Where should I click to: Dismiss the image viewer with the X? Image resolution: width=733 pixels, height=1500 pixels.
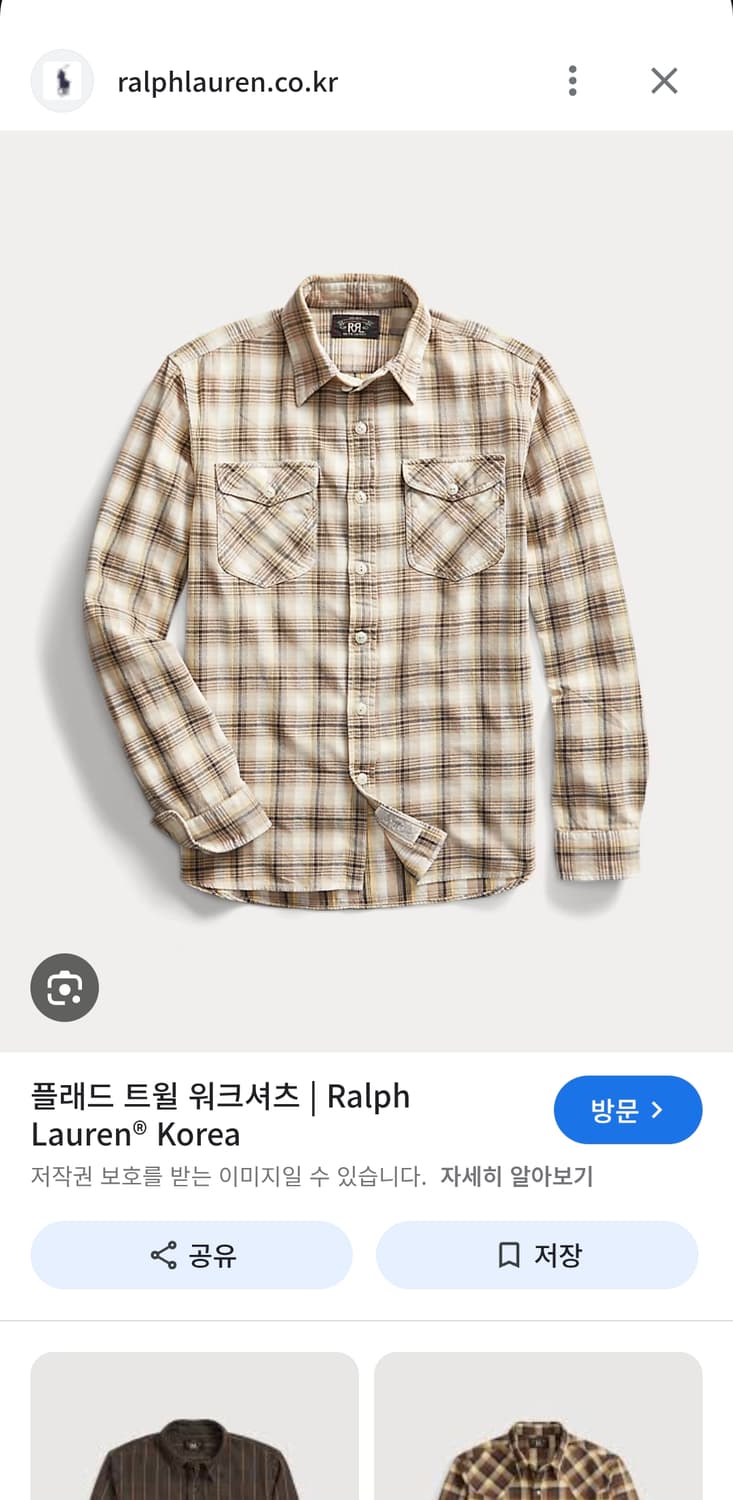click(x=664, y=81)
